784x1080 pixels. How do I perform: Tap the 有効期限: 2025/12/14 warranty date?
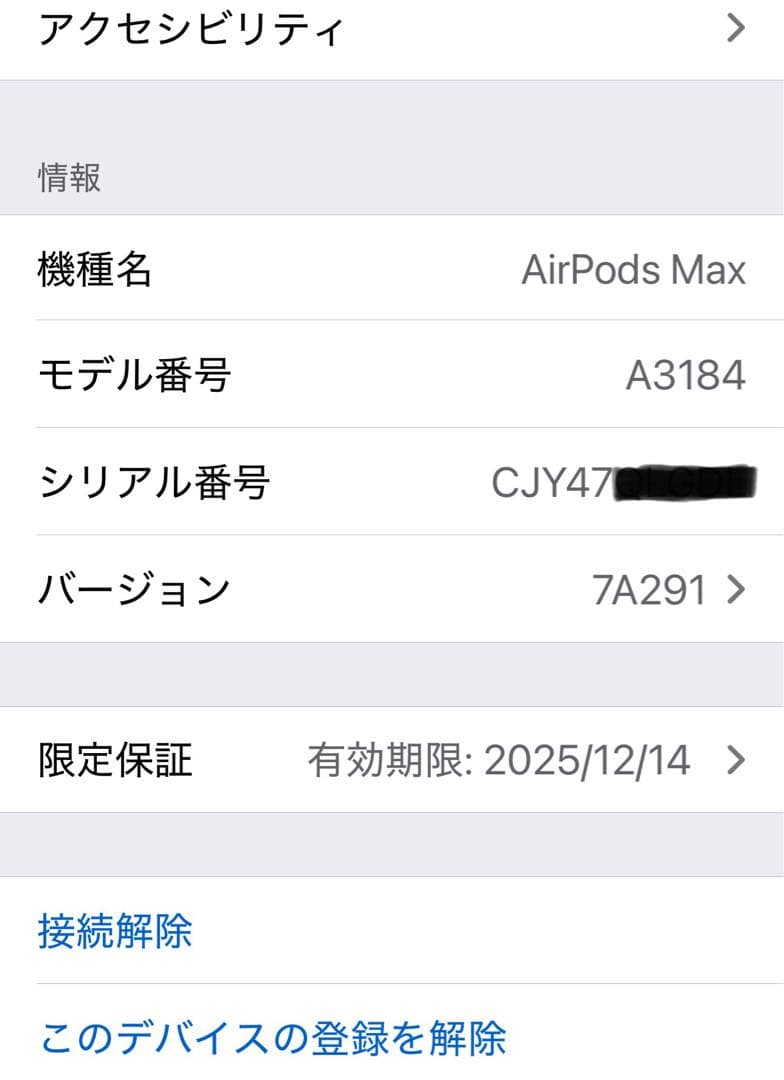pos(500,760)
